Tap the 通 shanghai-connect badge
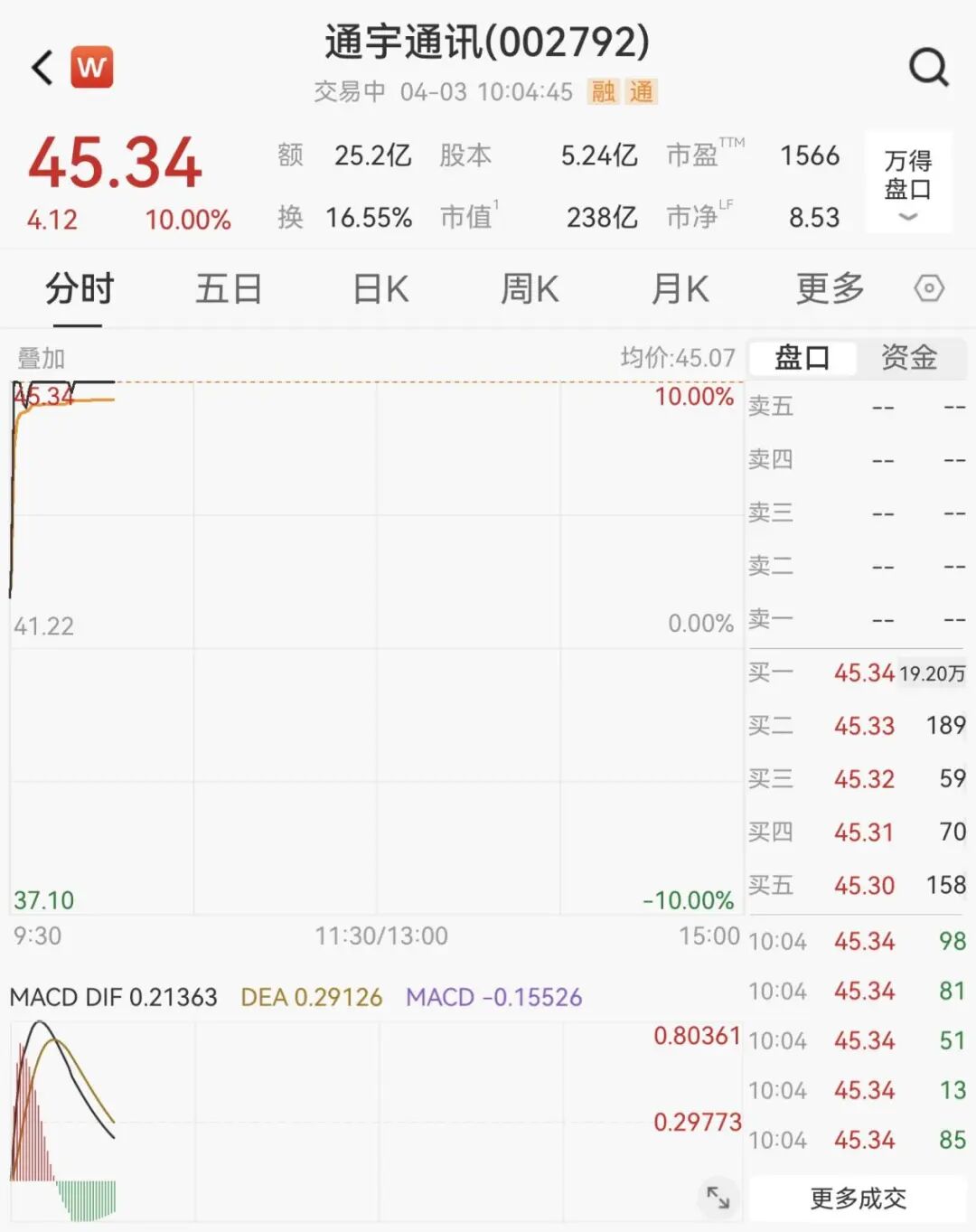This screenshot has width=976, height=1232. click(644, 91)
